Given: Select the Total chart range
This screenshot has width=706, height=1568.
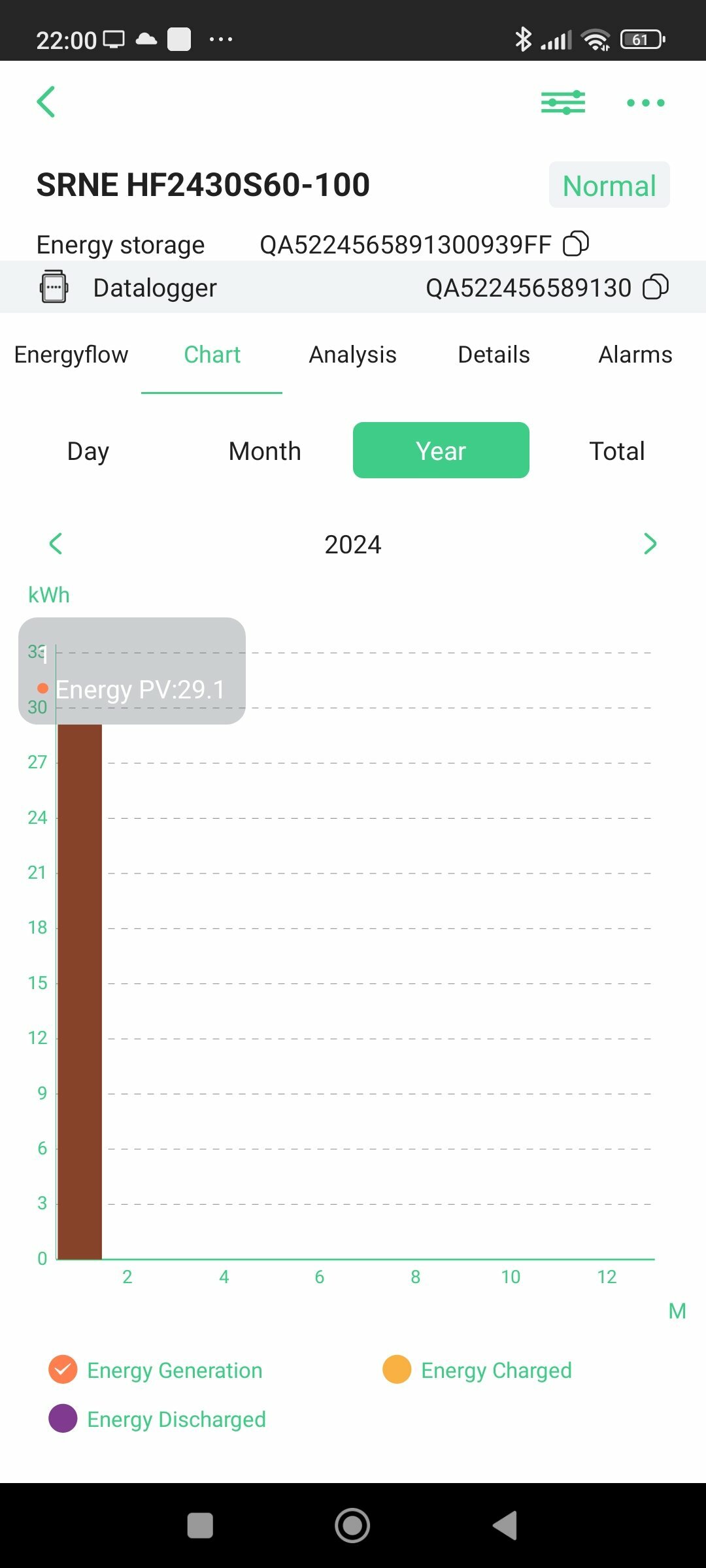Looking at the screenshot, I should point(617,451).
